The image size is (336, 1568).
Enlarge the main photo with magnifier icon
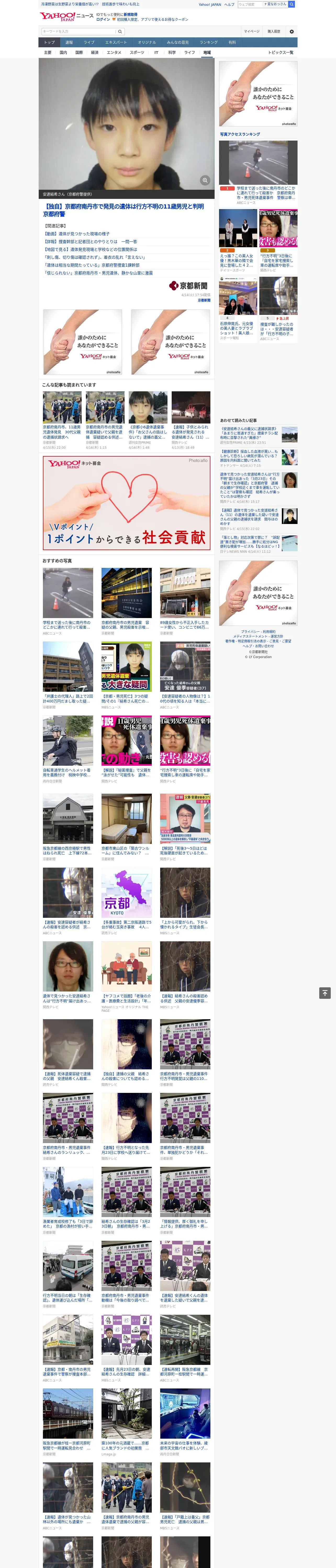[205, 180]
